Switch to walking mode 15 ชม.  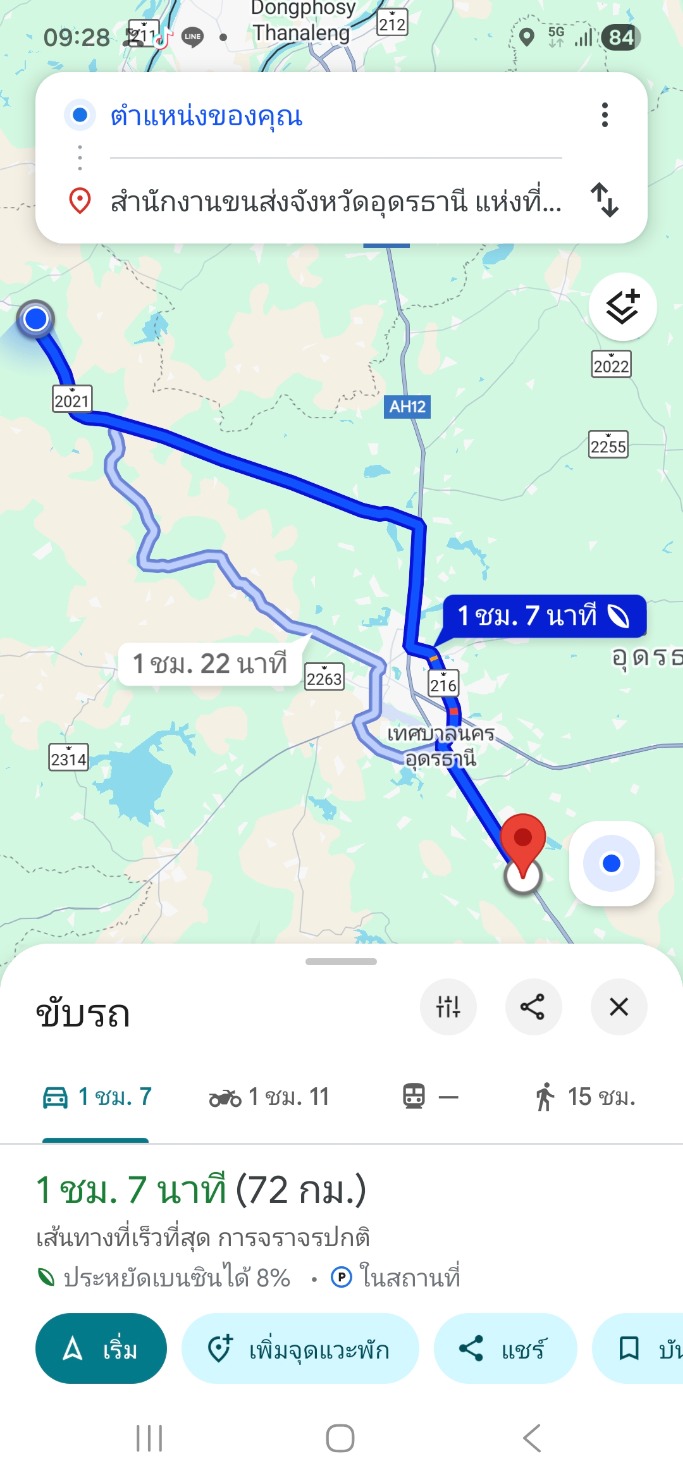585,1097
